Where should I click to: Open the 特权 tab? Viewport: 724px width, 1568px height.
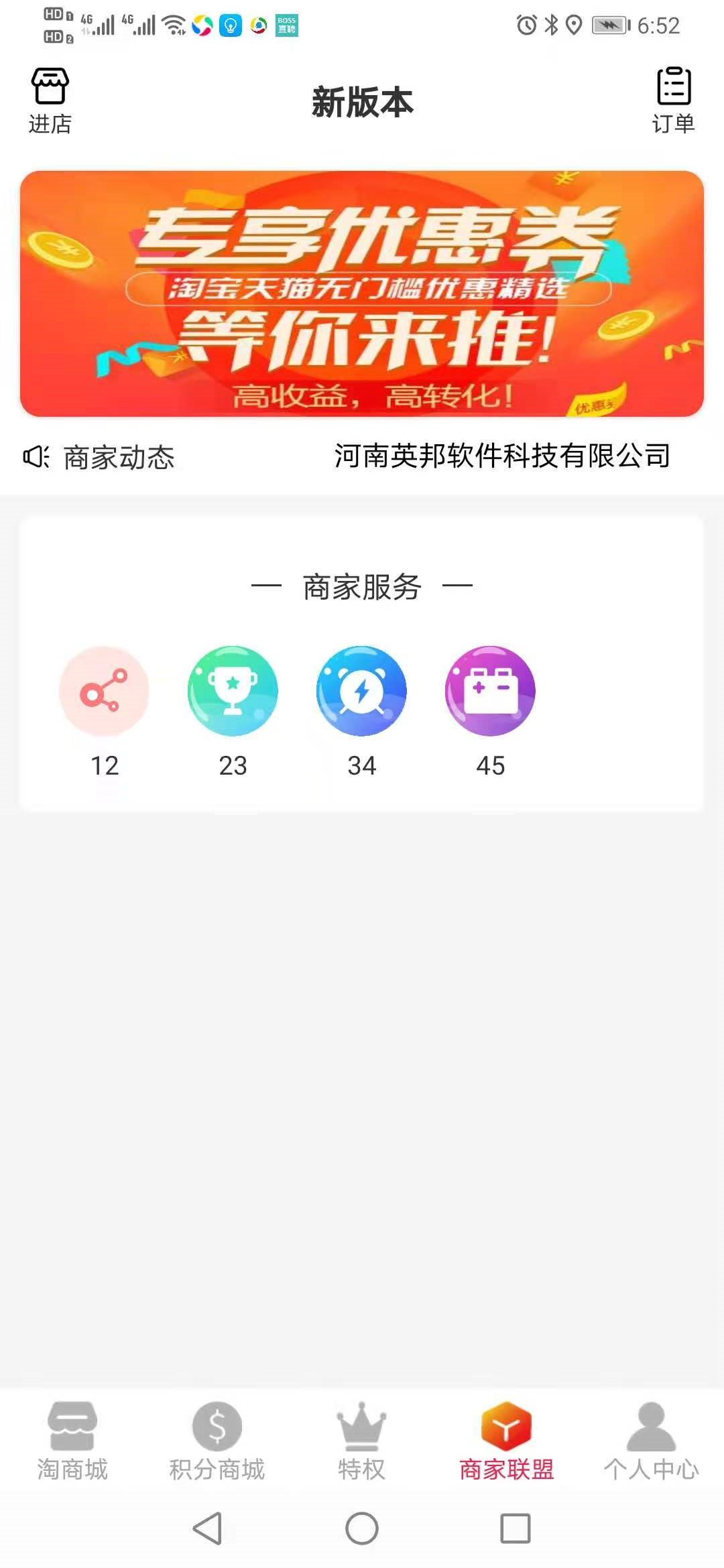pos(361,1441)
